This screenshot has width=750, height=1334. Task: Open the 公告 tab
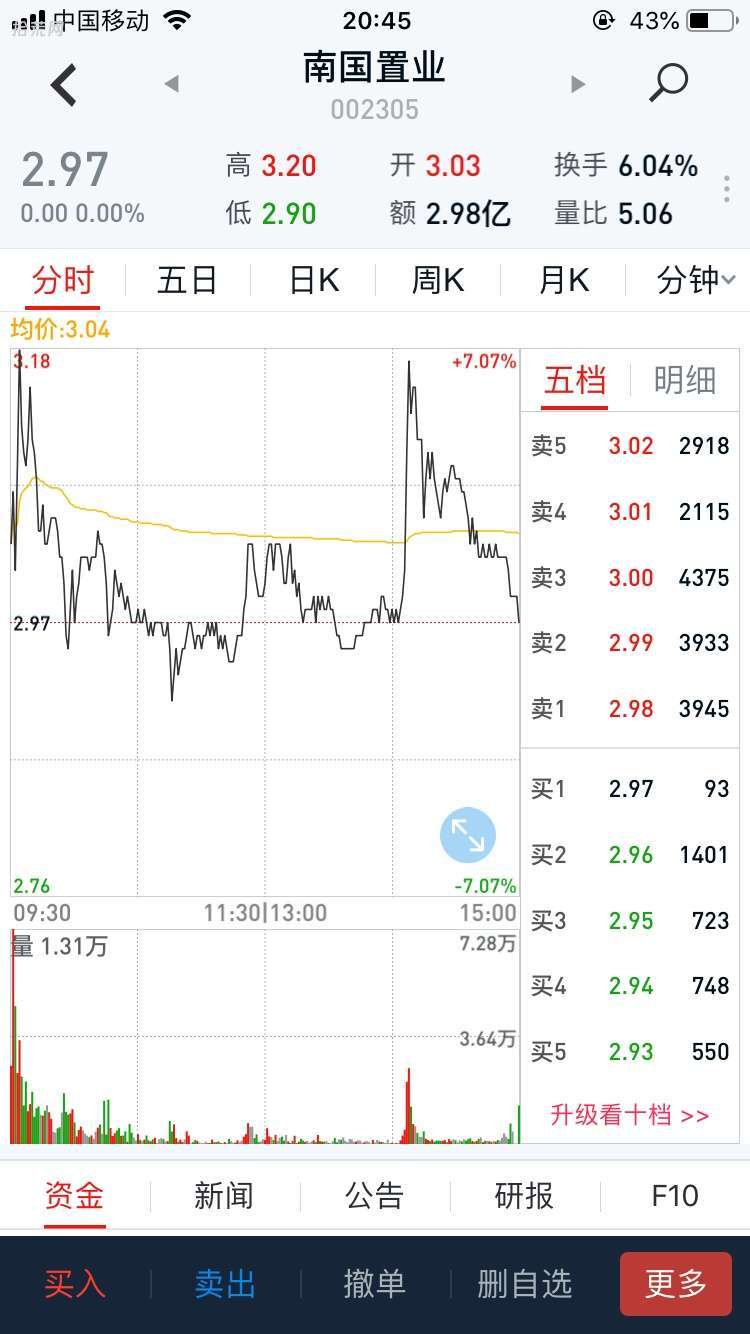click(374, 1195)
